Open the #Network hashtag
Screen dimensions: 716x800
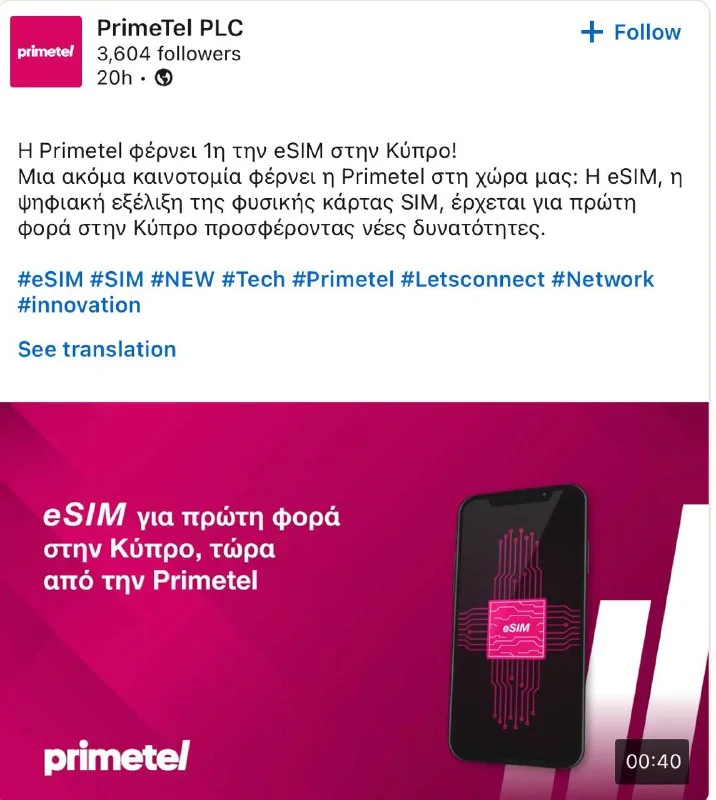pyautogui.click(x=602, y=278)
